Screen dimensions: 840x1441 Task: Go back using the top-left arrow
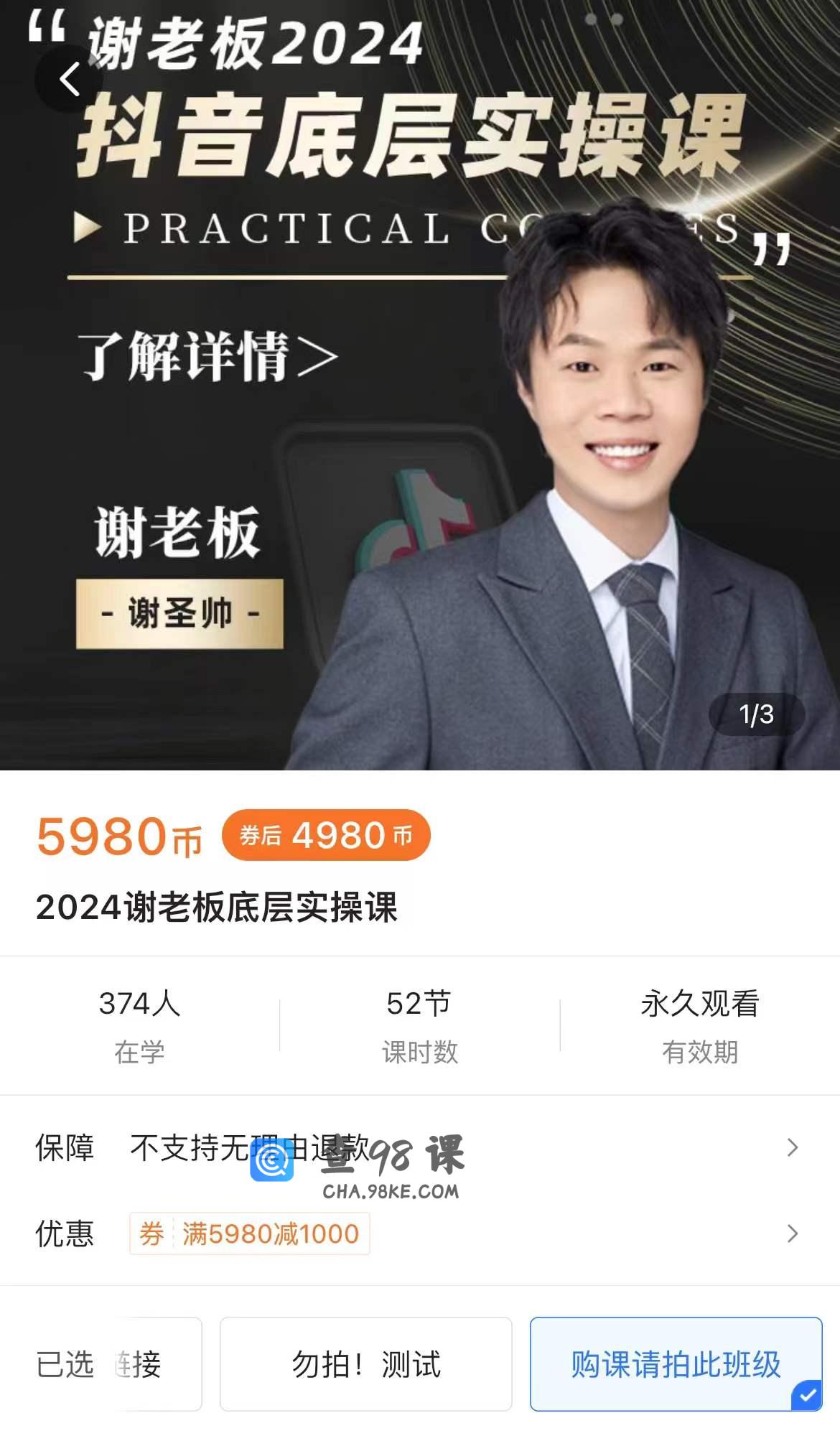[70, 79]
